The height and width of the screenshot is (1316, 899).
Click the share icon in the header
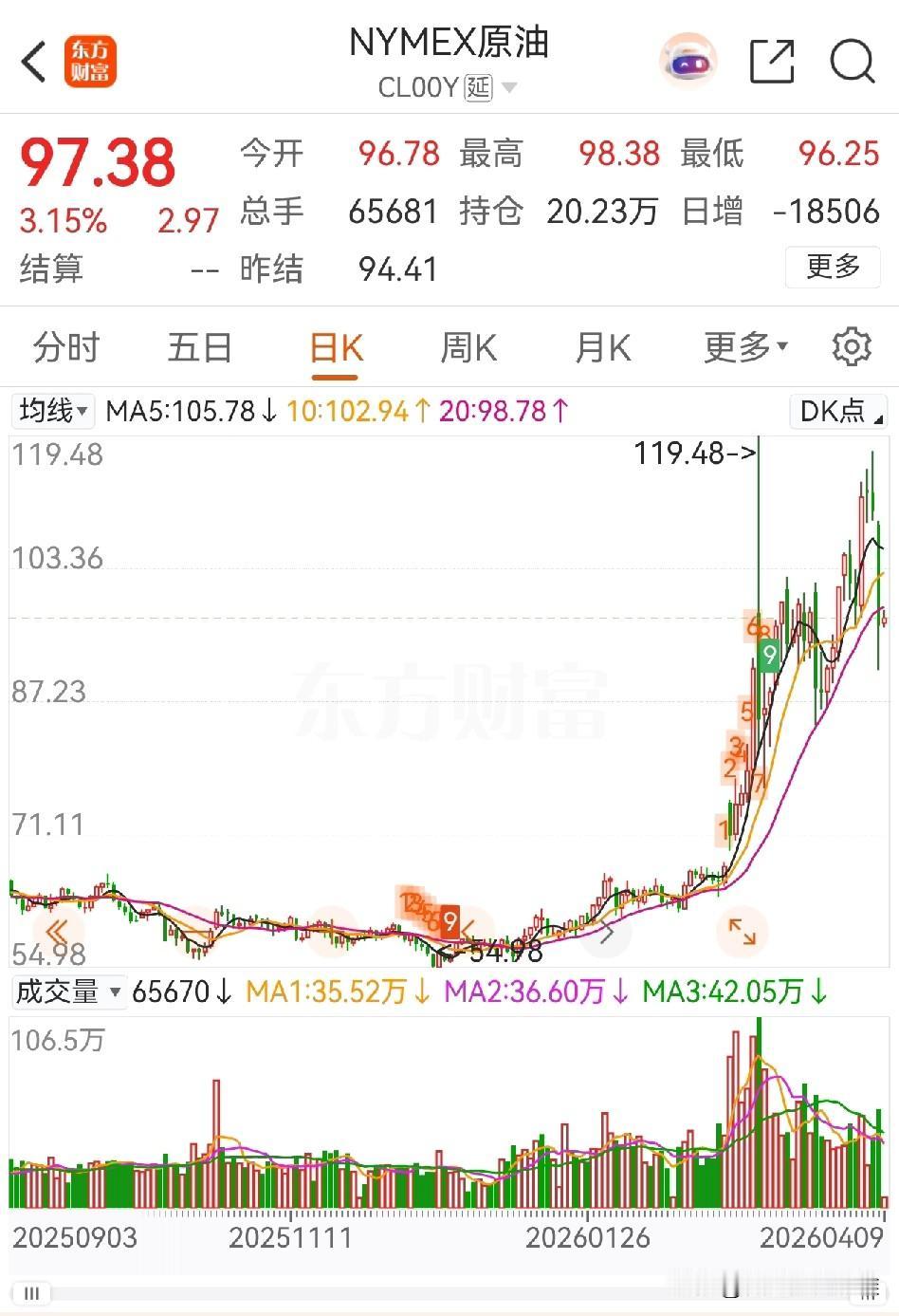[x=773, y=61]
